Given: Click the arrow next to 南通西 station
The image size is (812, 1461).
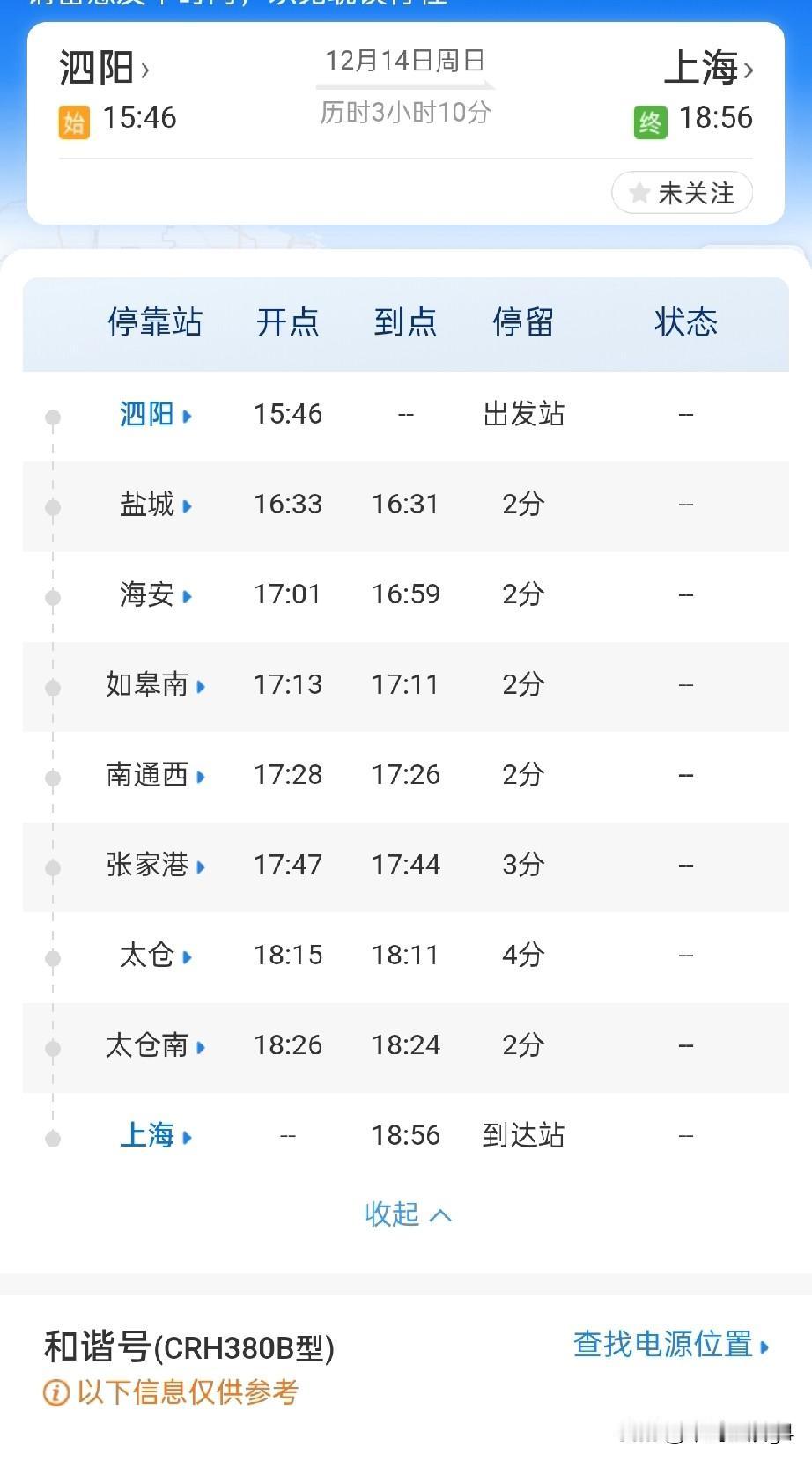Looking at the screenshot, I should (201, 775).
